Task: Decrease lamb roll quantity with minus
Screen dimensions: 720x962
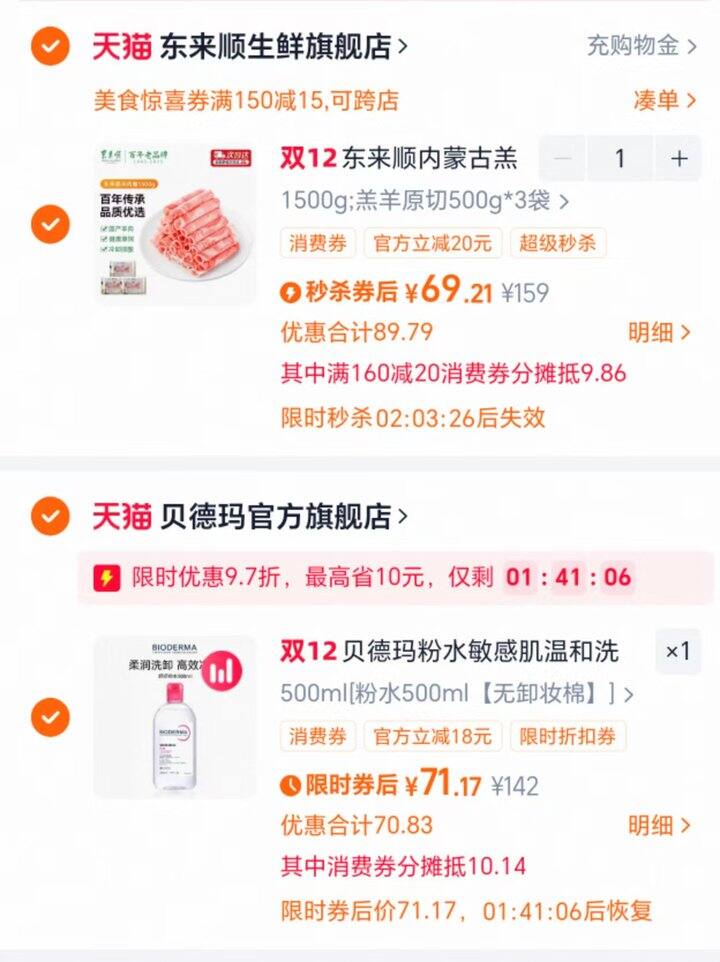Action: 563,158
